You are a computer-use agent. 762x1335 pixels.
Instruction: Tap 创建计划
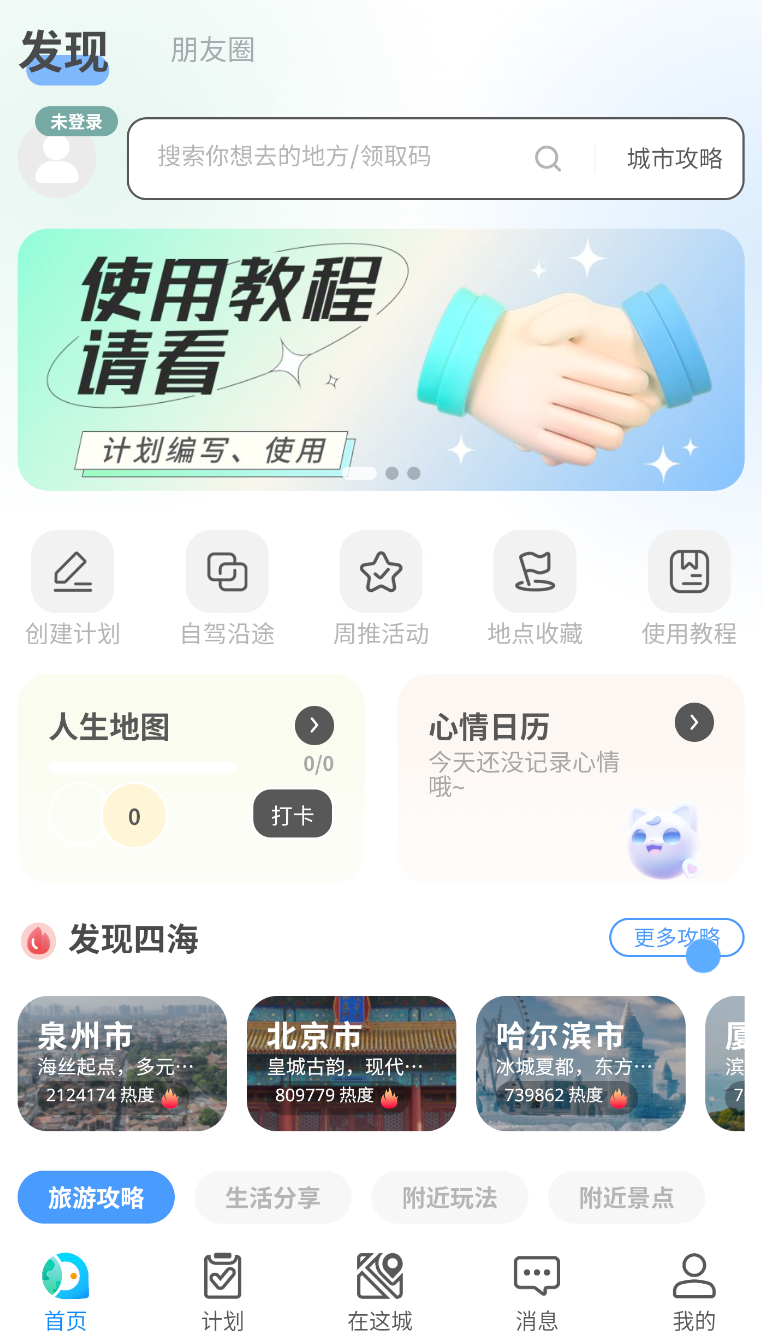[72, 589]
